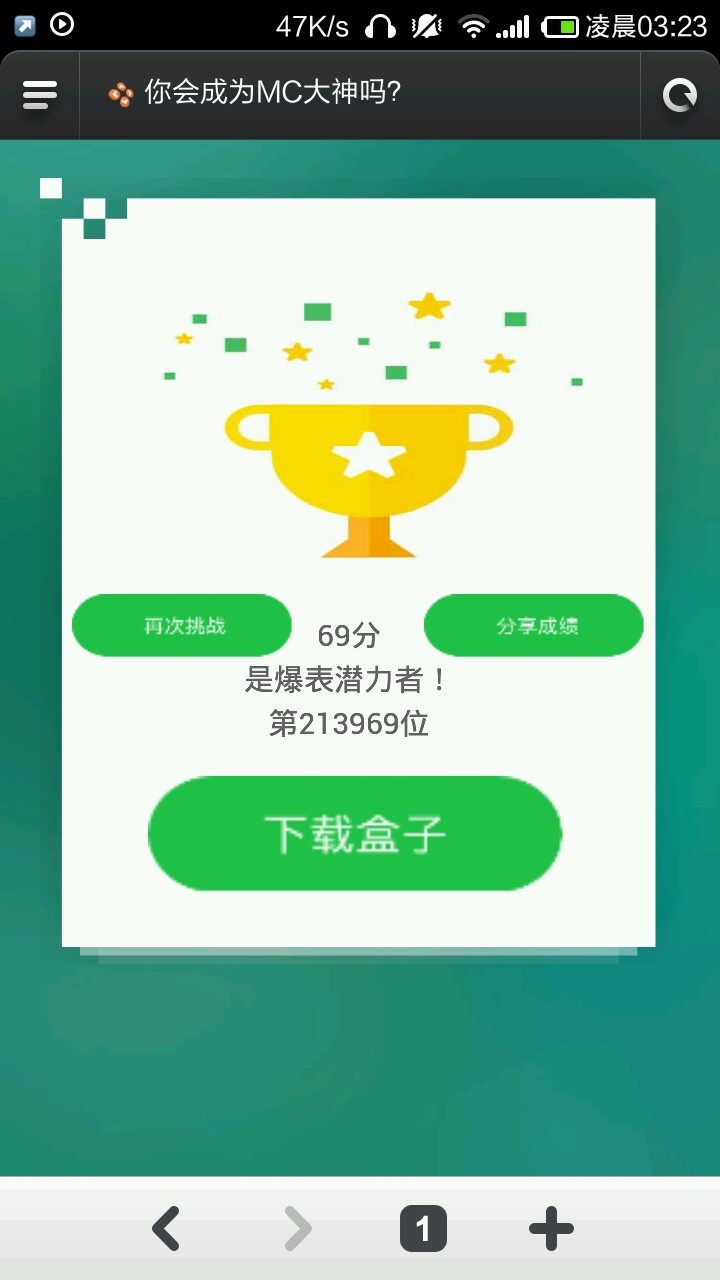Tap the 下载盒子 download button

tap(355, 834)
